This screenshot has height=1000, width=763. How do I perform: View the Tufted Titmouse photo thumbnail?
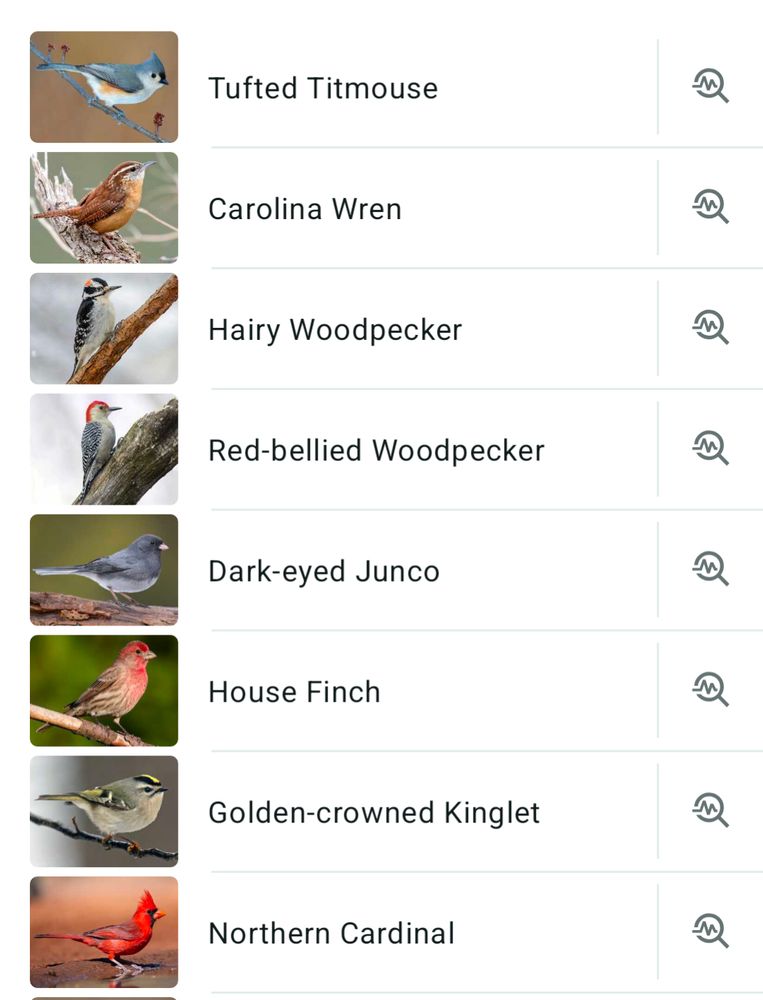[x=104, y=87]
